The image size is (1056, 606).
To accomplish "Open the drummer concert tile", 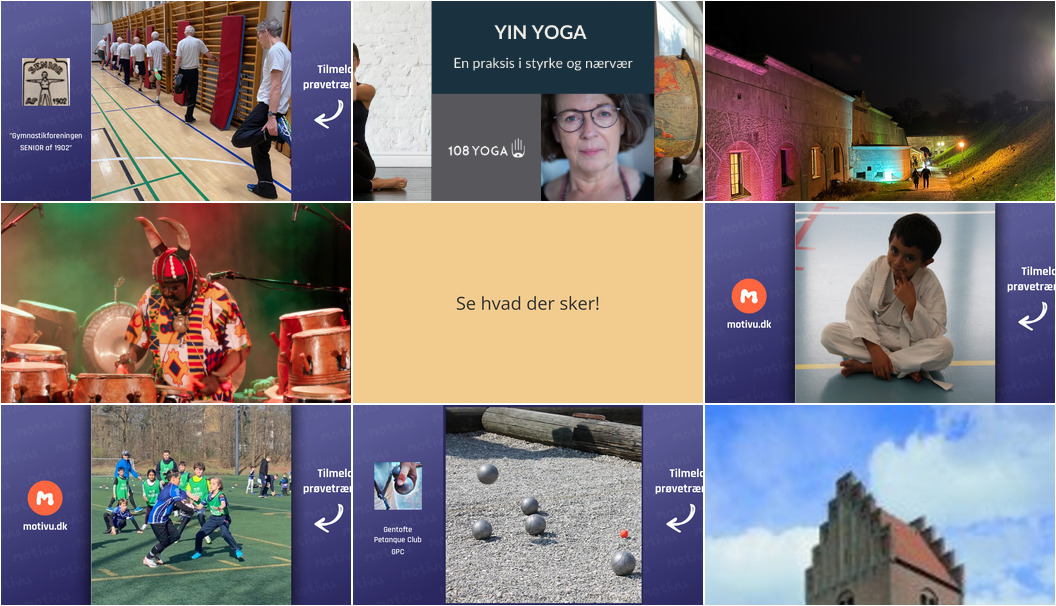I will coord(176,303).
